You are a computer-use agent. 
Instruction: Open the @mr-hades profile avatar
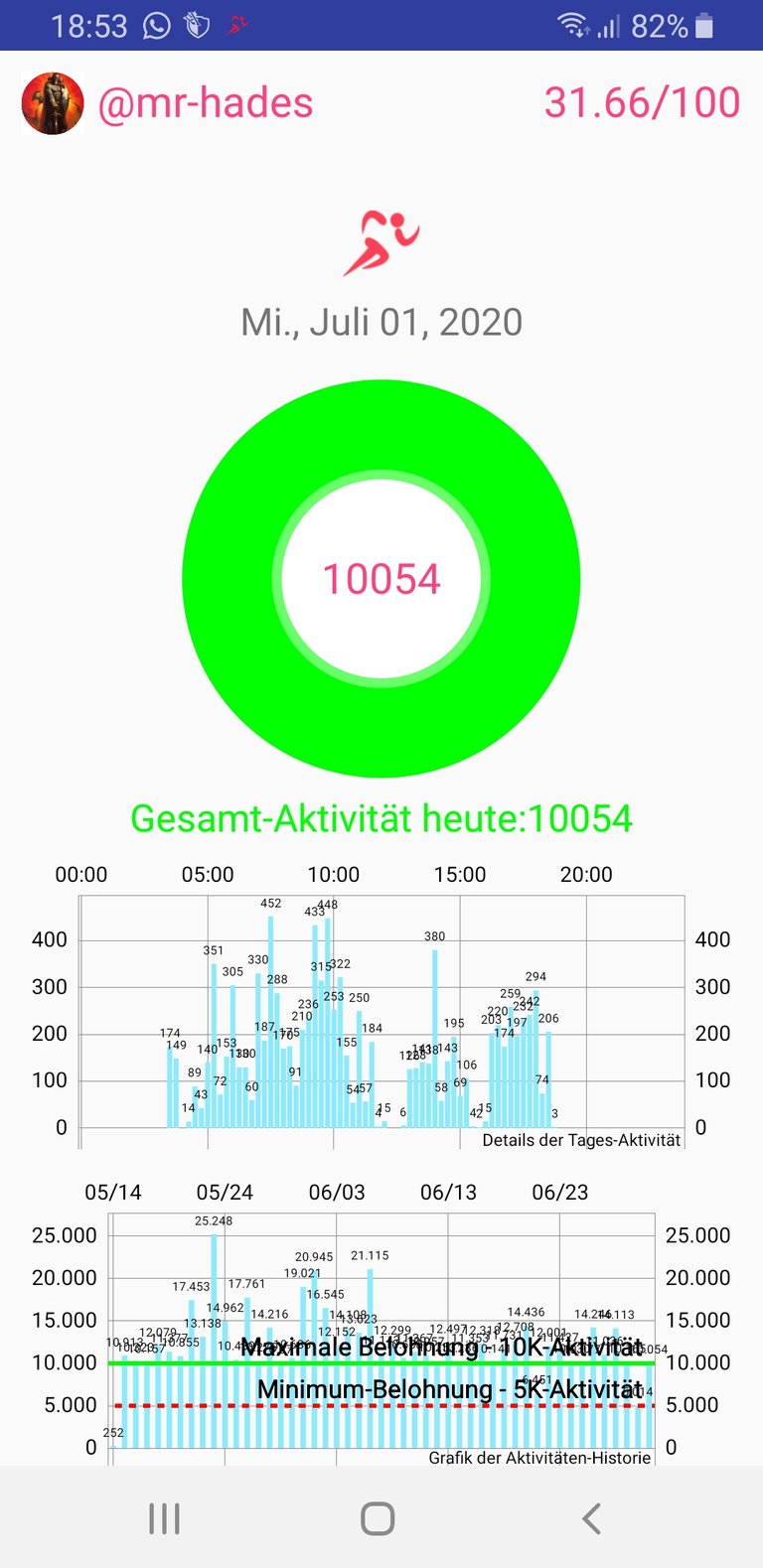(53, 103)
